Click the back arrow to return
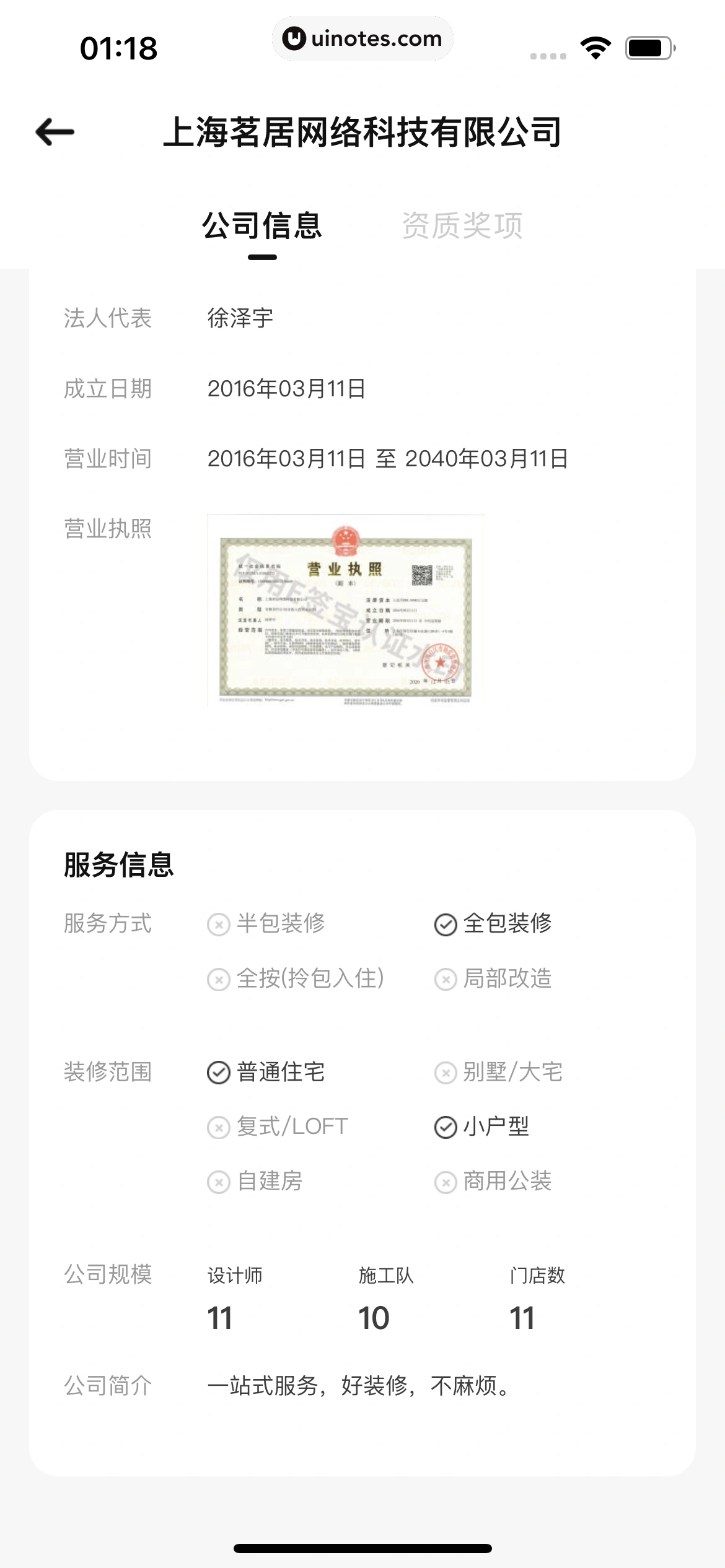Image resolution: width=725 pixels, height=1568 pixels. point(55,132)
